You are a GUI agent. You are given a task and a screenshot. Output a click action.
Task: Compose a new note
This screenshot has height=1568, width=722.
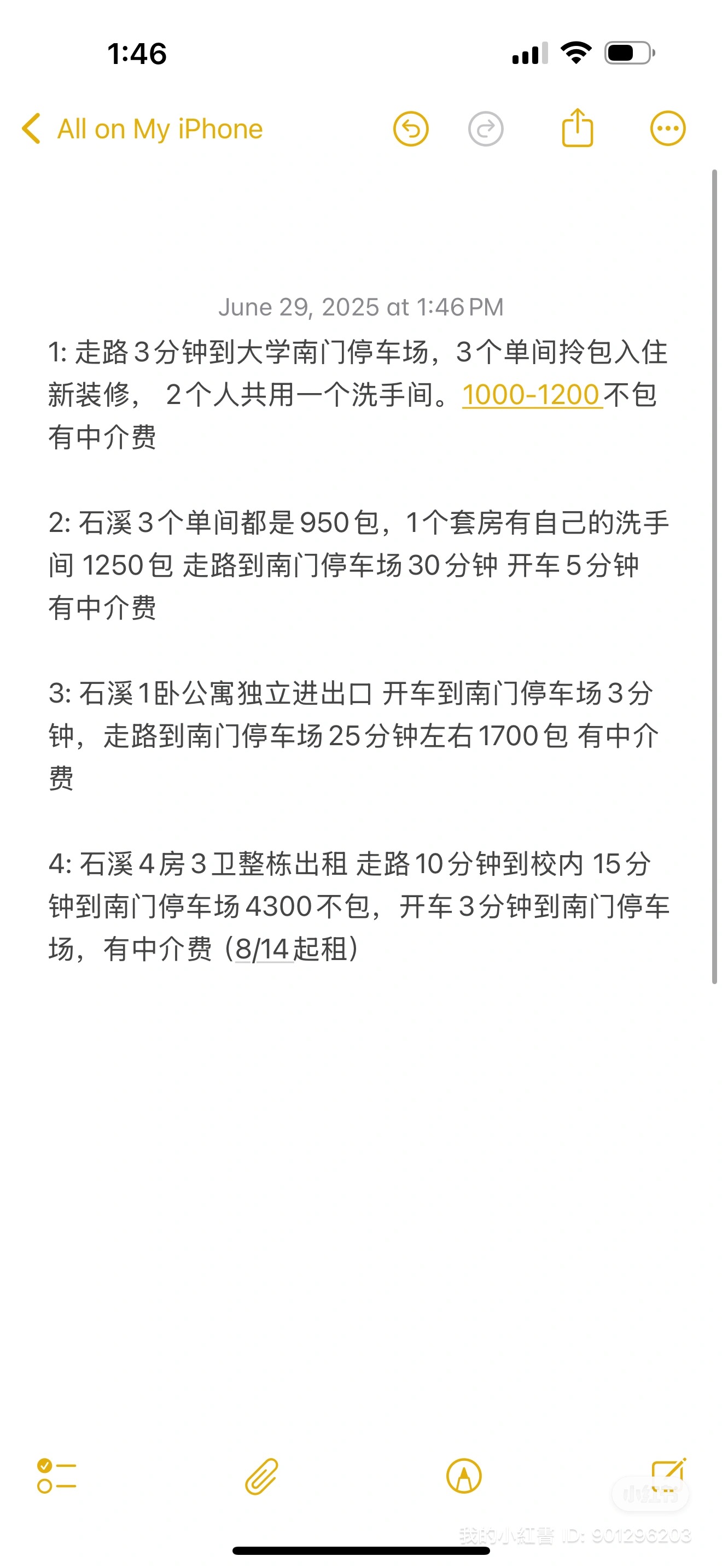668,1476
